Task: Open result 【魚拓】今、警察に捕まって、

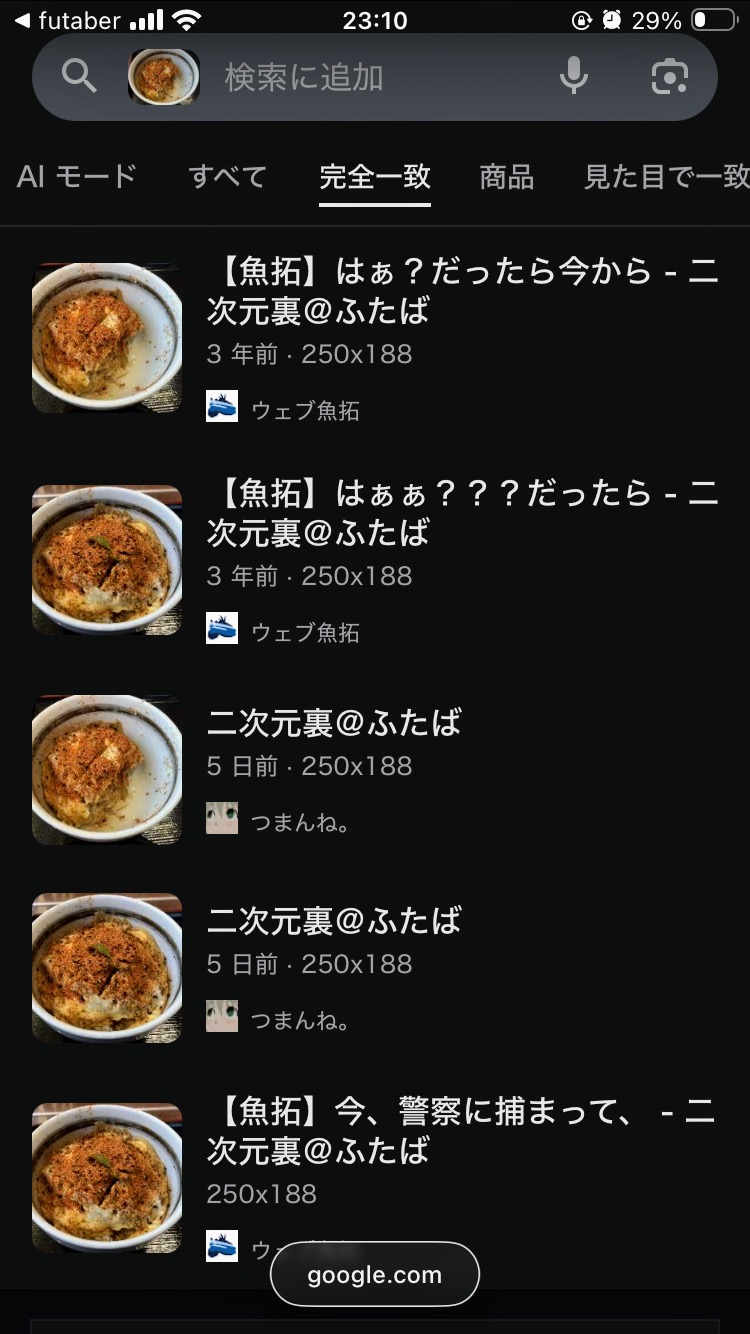Action: 460,1131
